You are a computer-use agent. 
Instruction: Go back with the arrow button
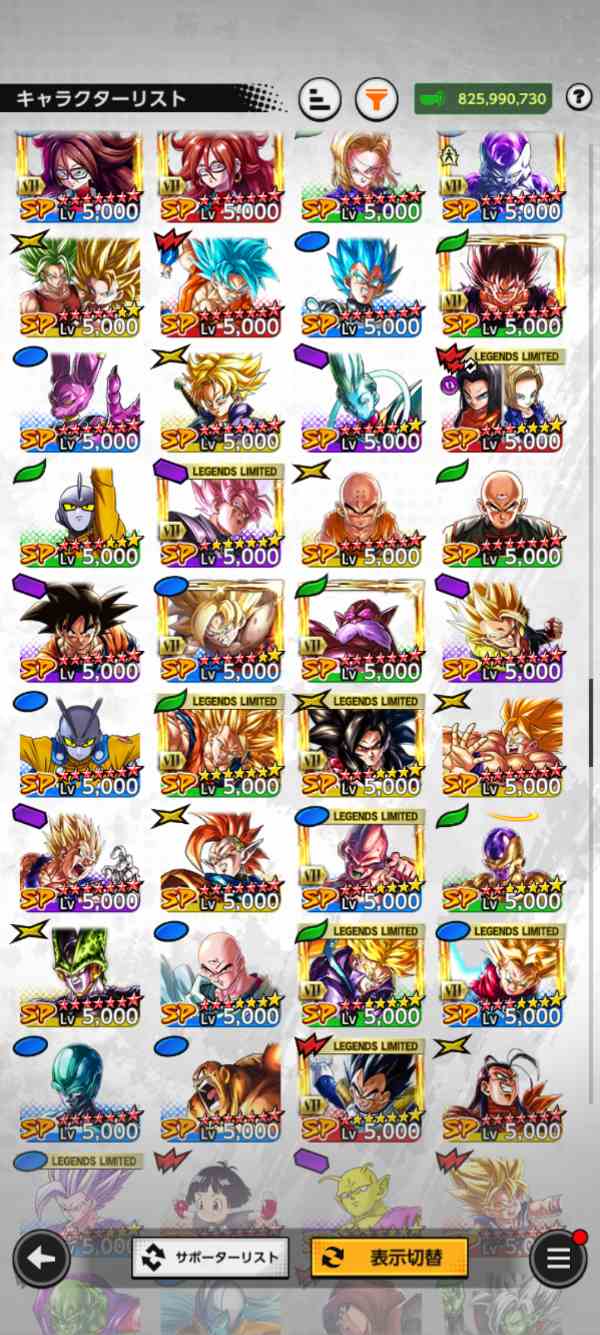point(41,1257)
